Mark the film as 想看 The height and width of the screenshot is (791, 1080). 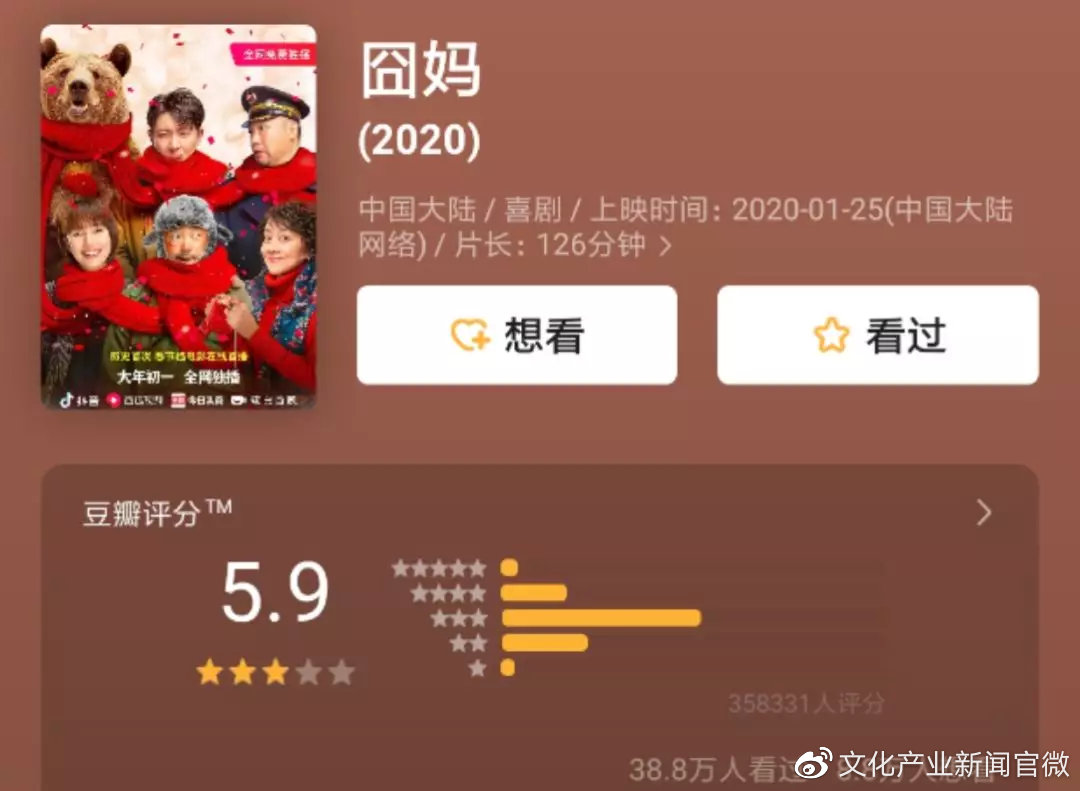(x=516, y=335)
